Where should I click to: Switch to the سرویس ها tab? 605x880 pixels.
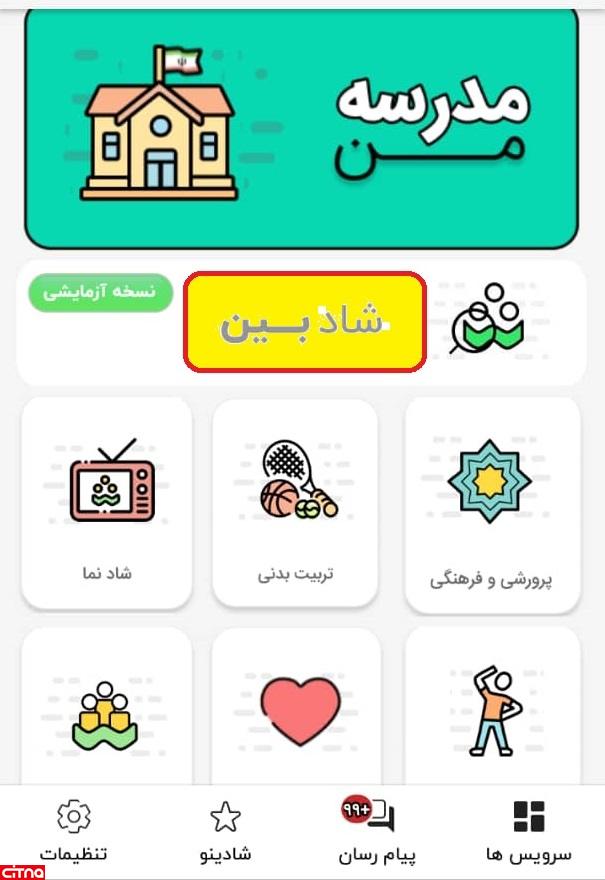pos(528,832)
